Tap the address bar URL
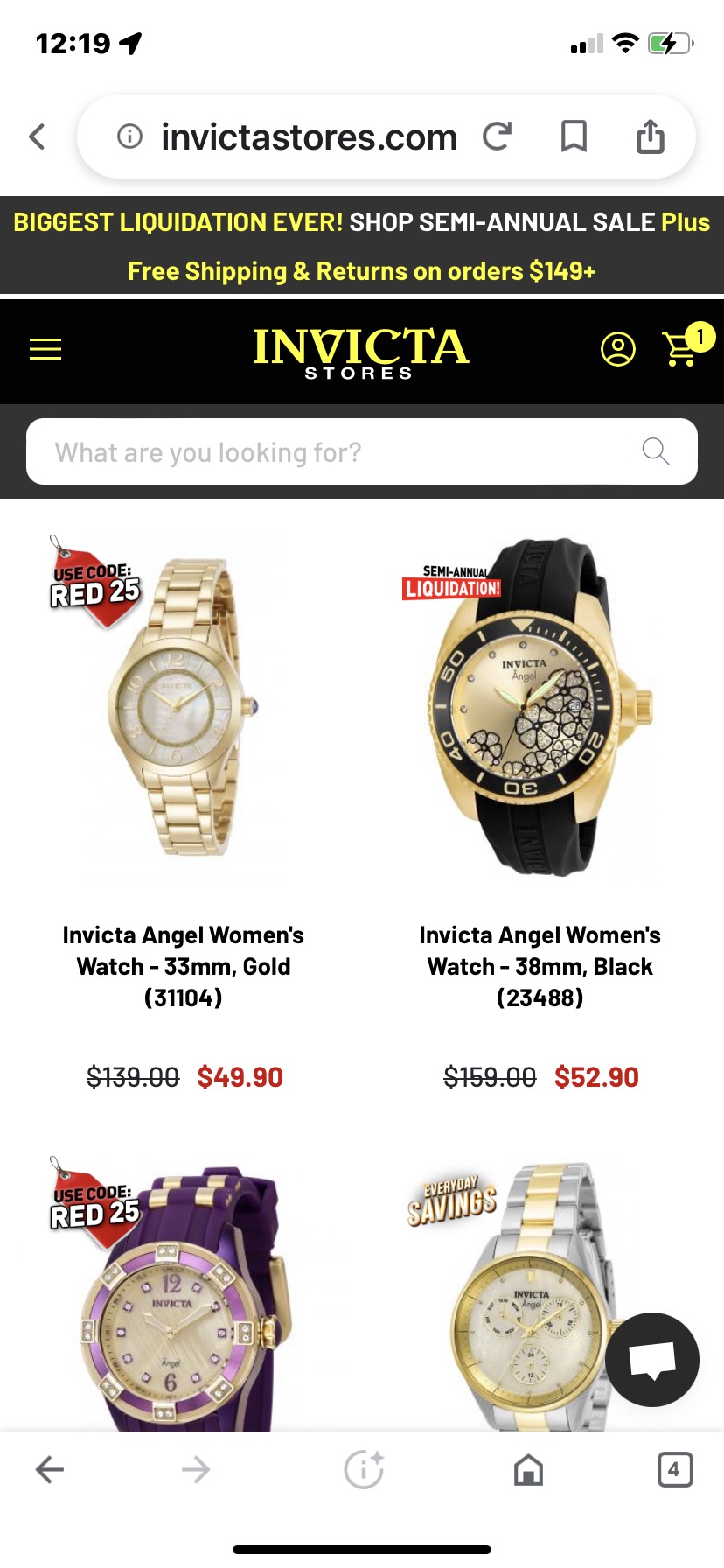This screenshot has width=724, height=1568. tap(308, 137)
